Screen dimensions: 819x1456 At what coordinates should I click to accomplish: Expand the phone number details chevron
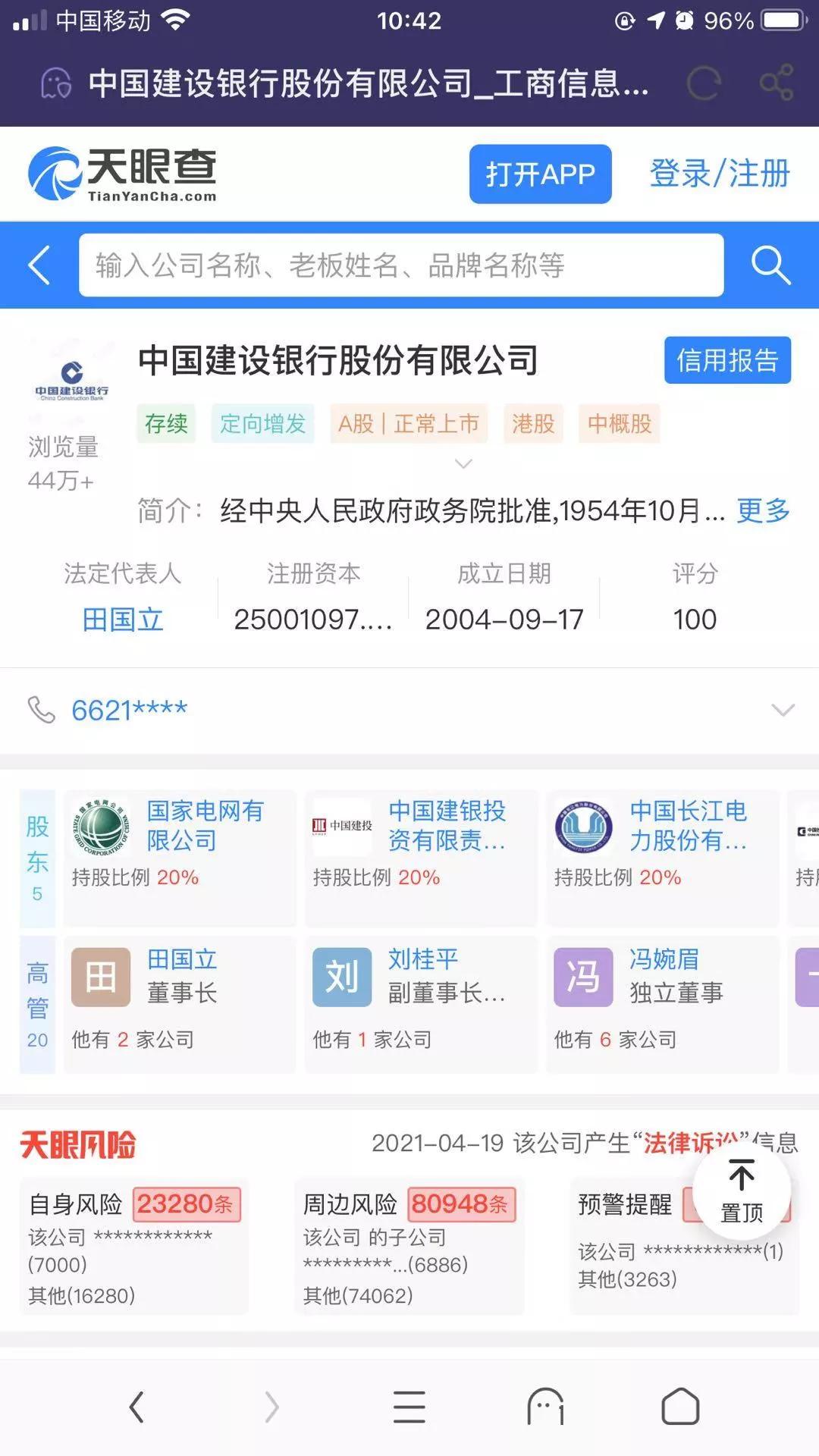[x=783, y=708]
